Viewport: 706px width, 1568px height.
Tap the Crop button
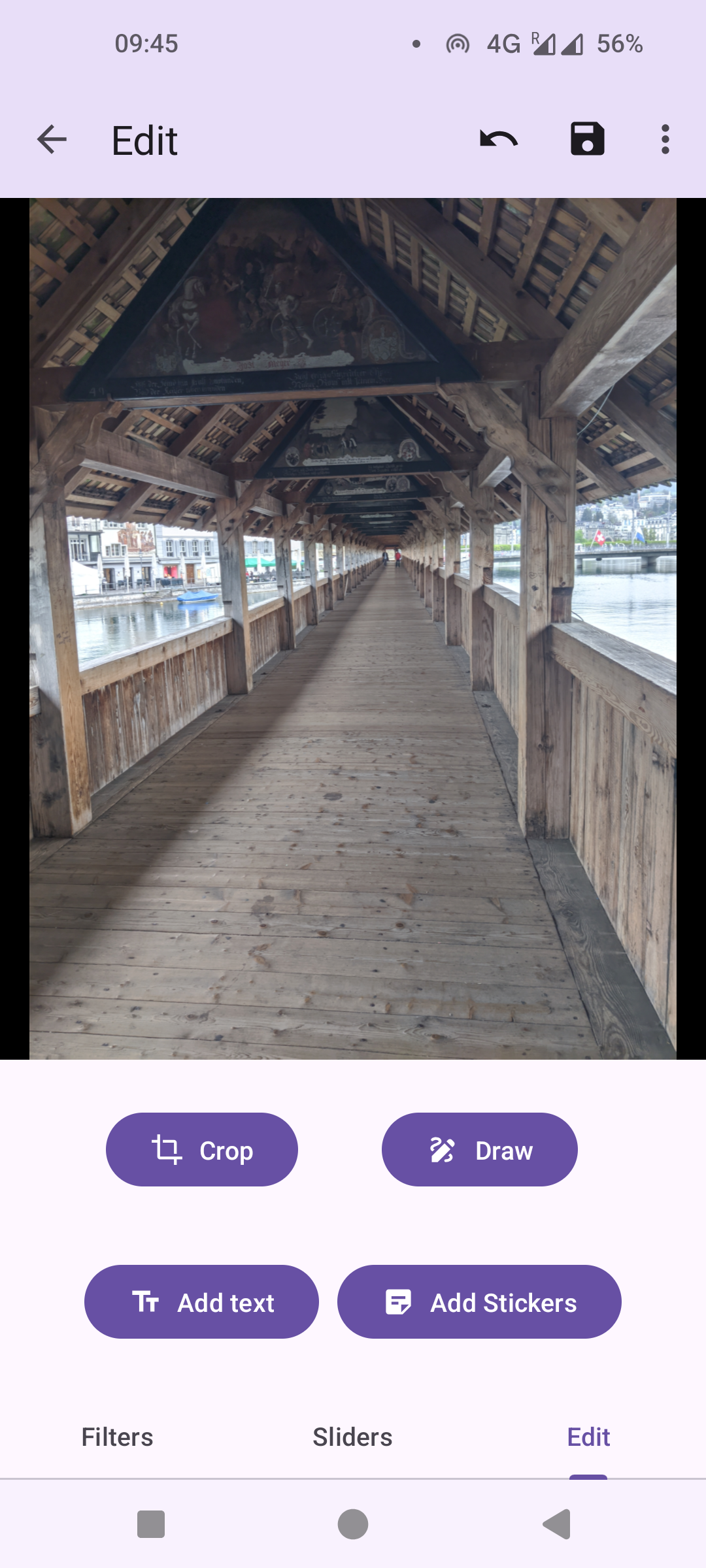[202, 1150]
